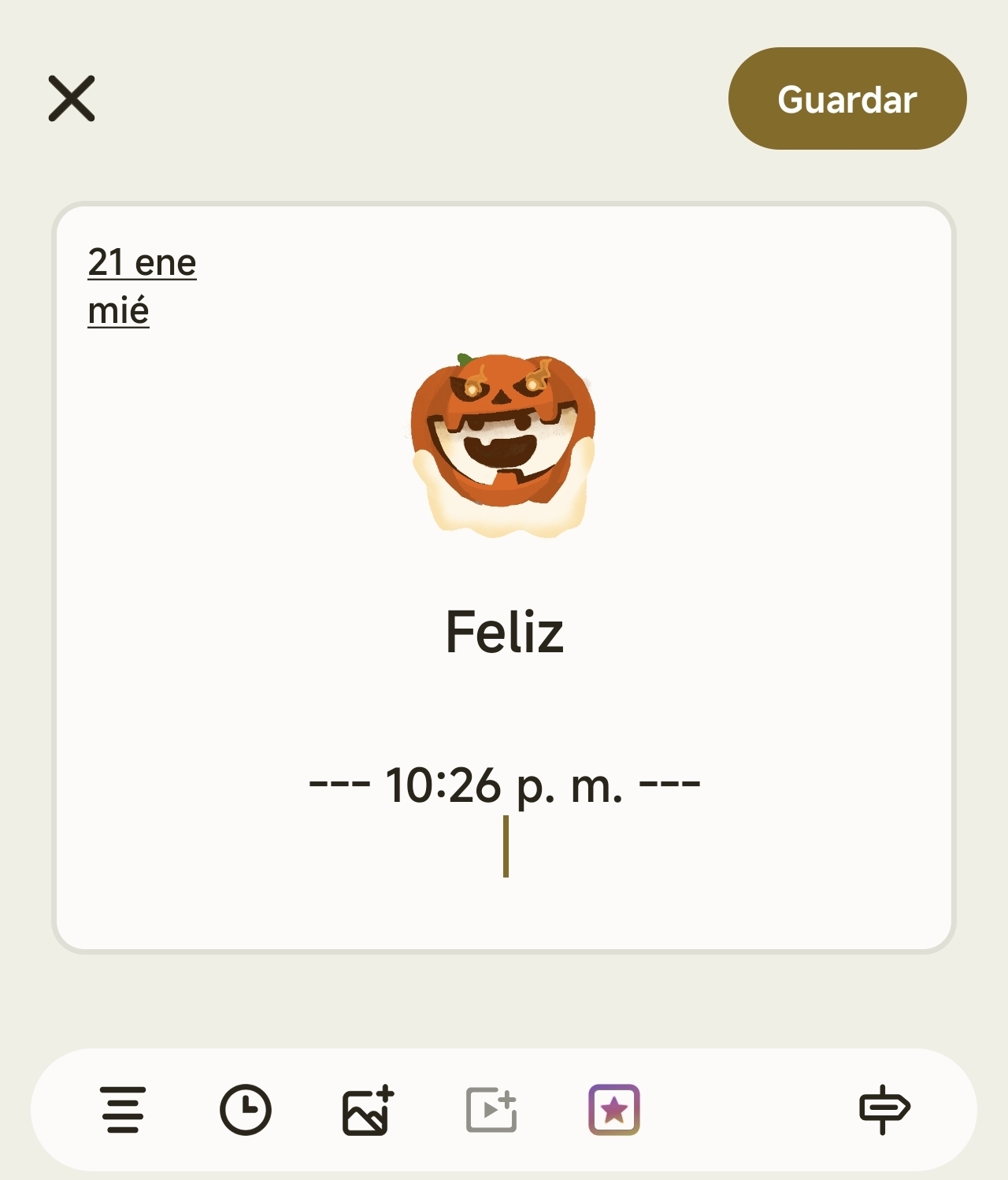This screenshot has width=1008, height=1180.
Task: Add a photo to the entry
Action: [368, 1109]
